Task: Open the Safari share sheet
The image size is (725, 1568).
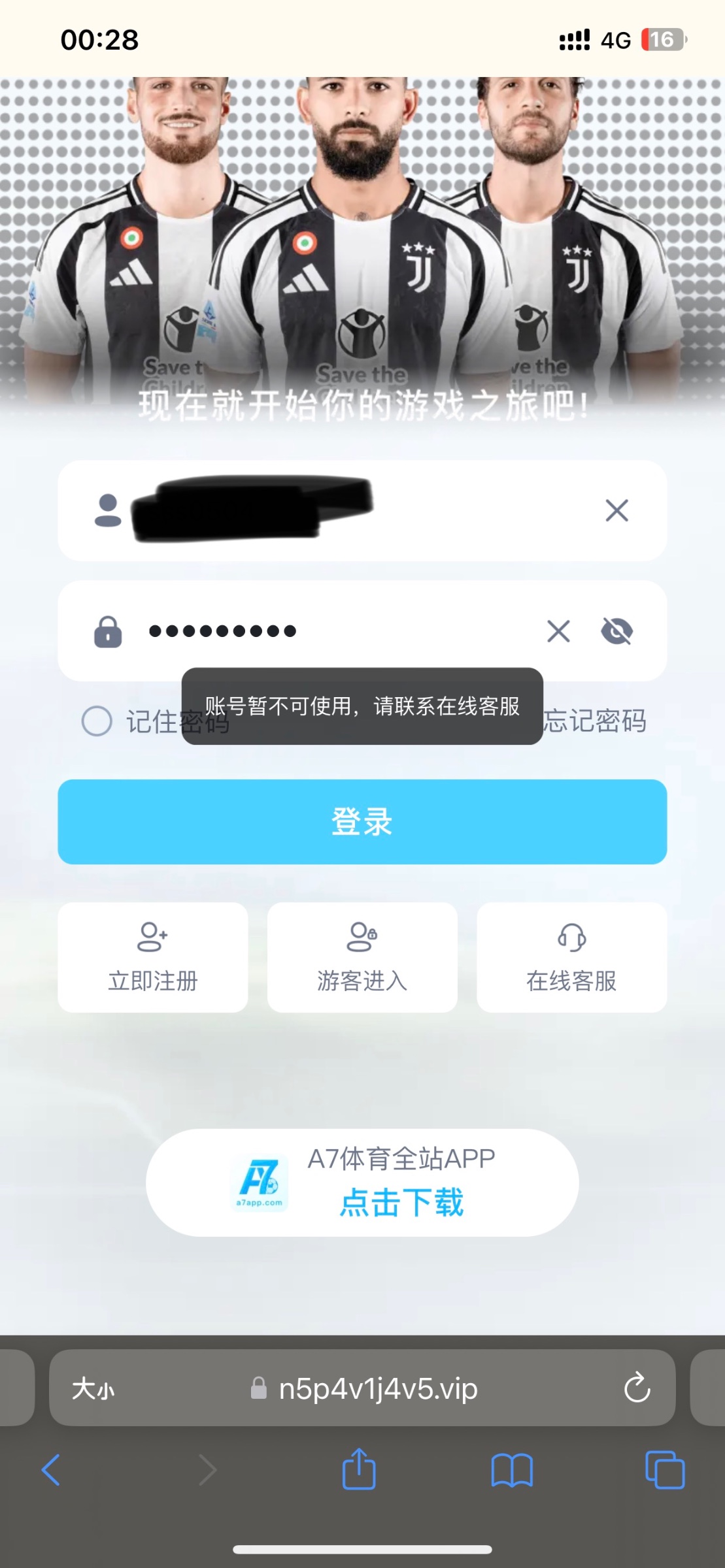Action: click(359, 1471)
